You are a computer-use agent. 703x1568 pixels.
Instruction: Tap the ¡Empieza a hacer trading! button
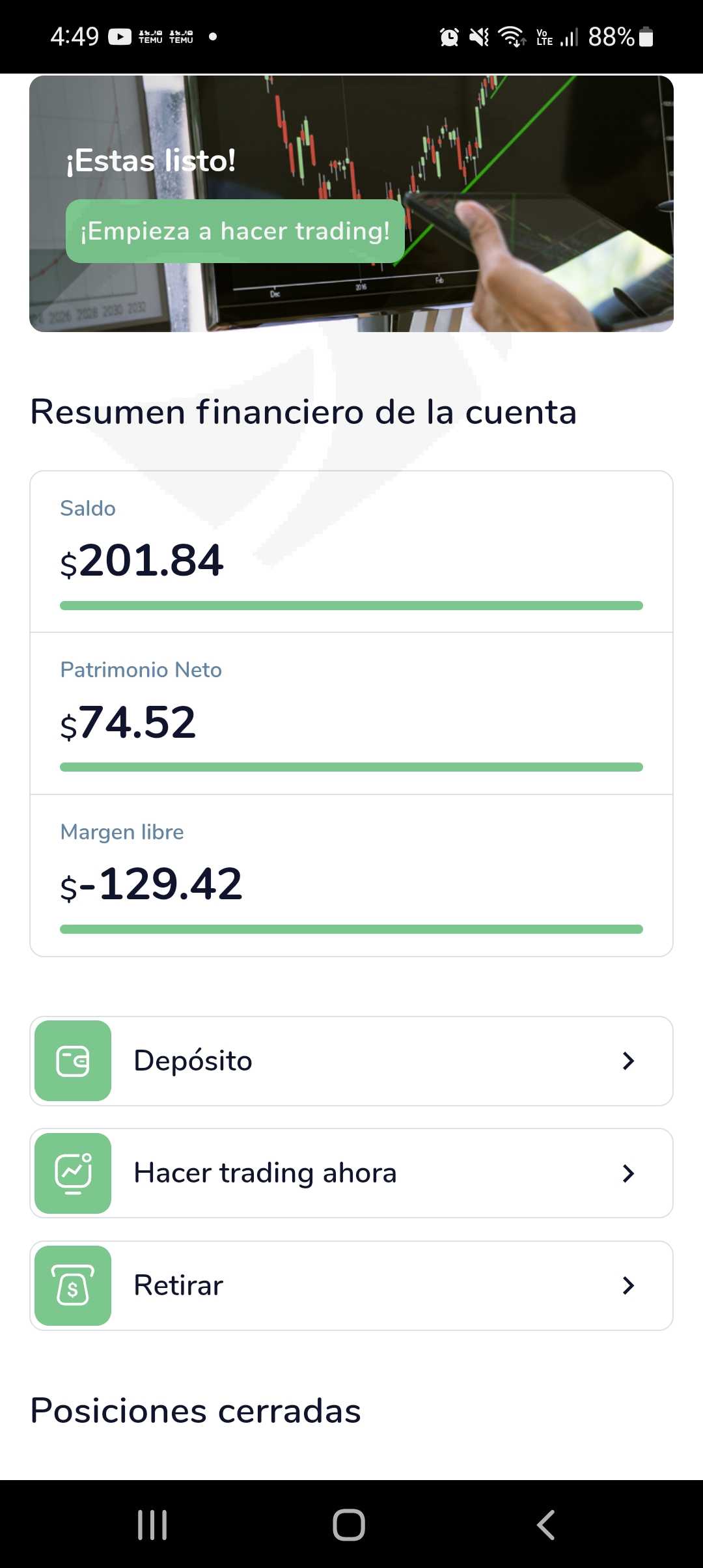[235, 231]
